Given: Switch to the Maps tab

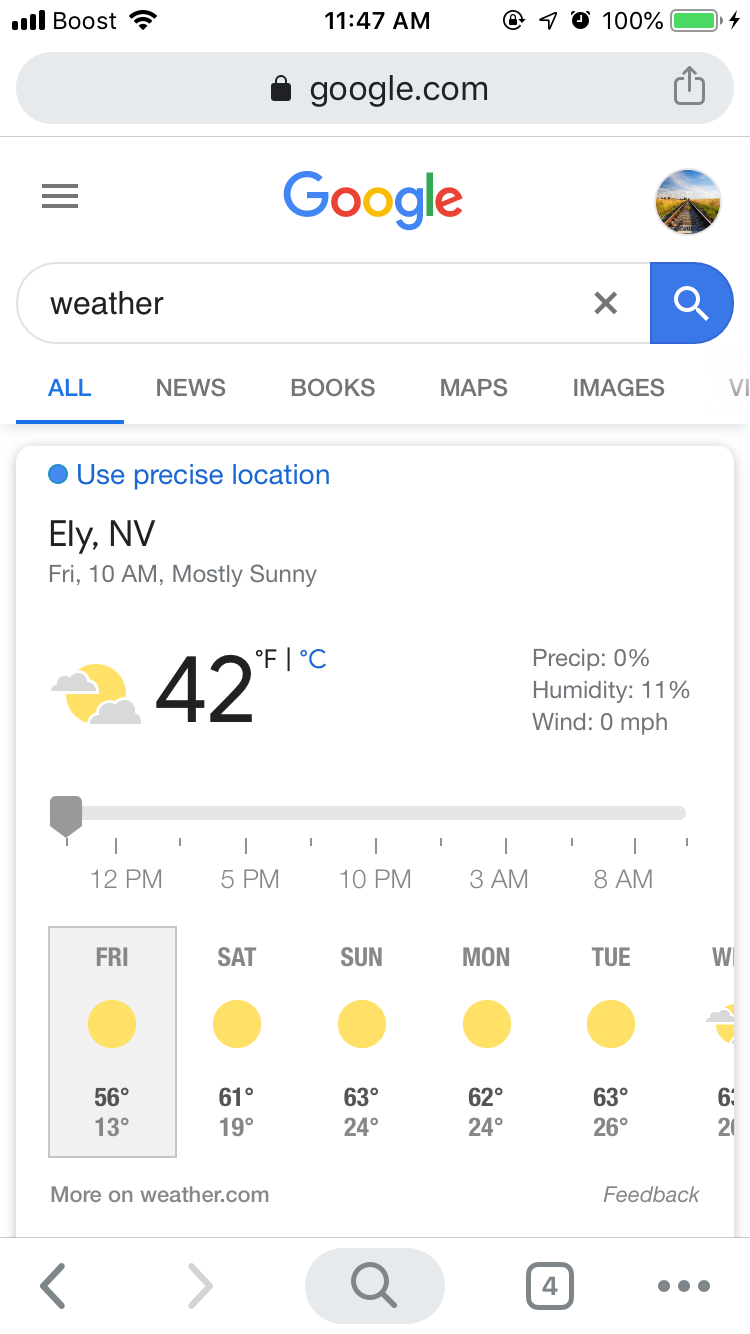Looking at the screenshot, I should click(x=474, y=388).
